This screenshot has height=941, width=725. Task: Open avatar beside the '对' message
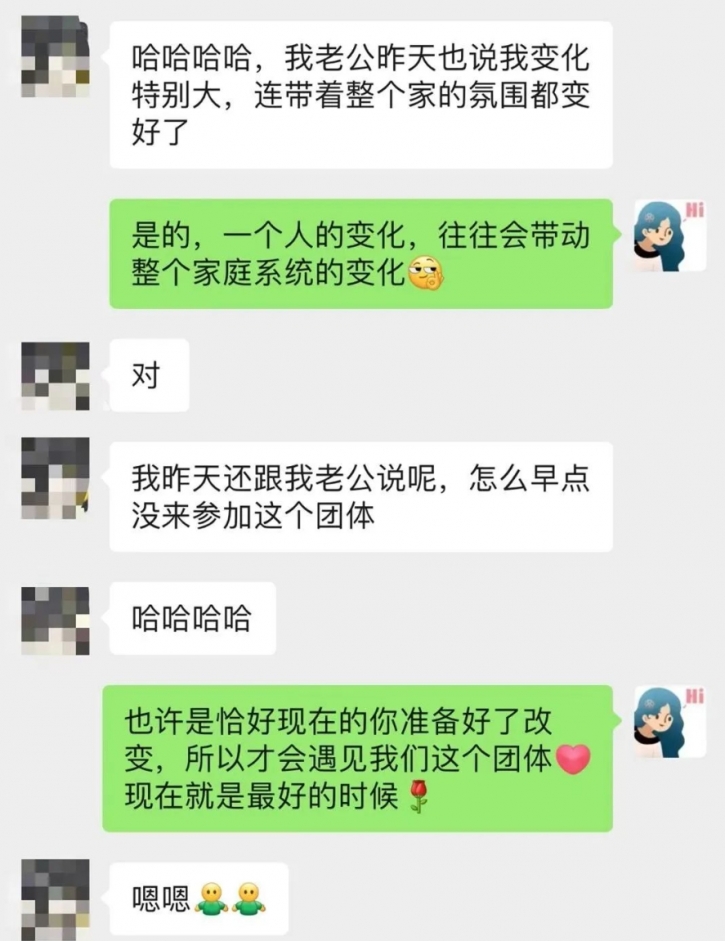pyautogui.click(x=55, y=376)
